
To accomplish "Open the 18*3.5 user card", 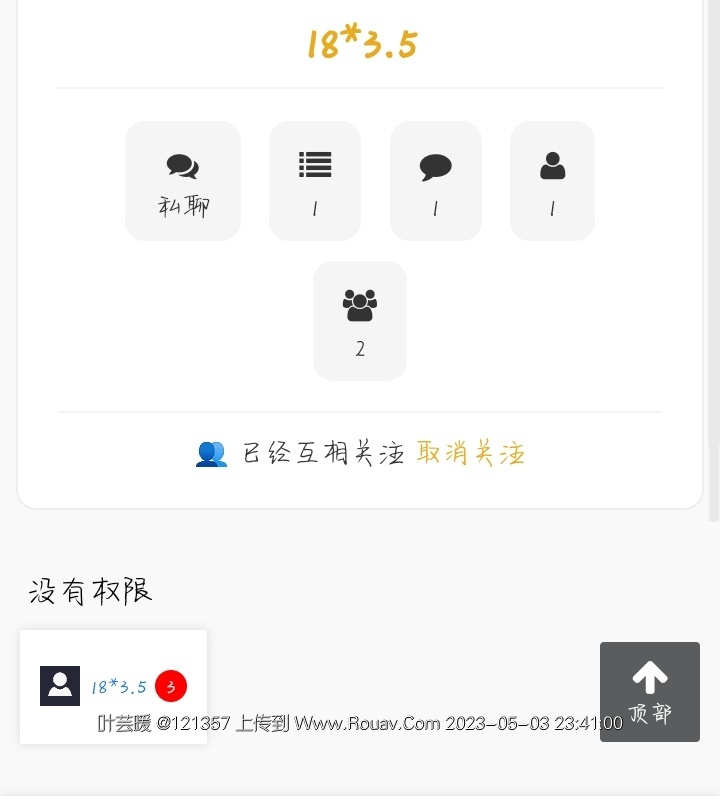I will [x=113, y=686].
